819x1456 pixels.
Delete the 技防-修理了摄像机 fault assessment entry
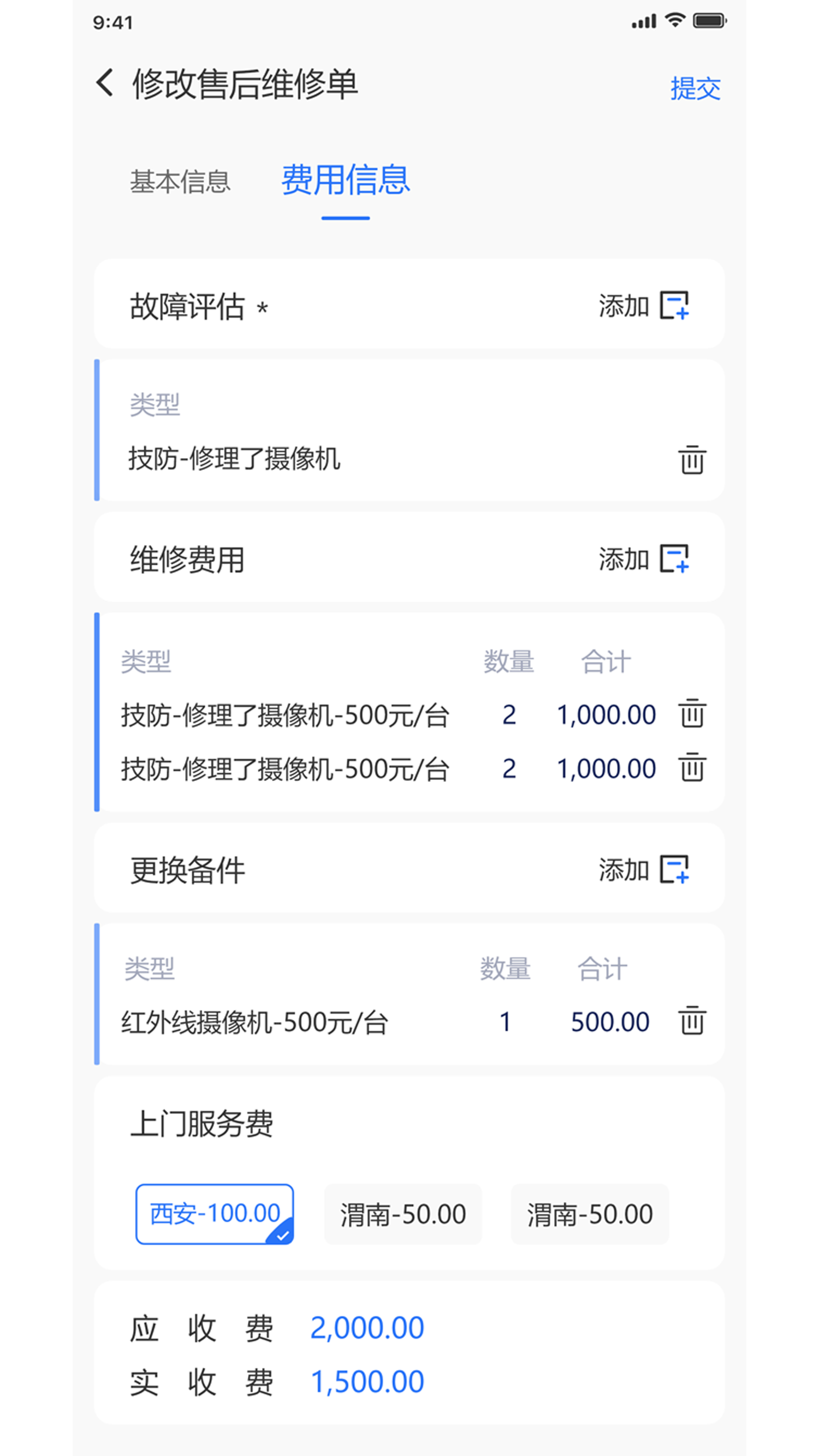coord(692,460)
